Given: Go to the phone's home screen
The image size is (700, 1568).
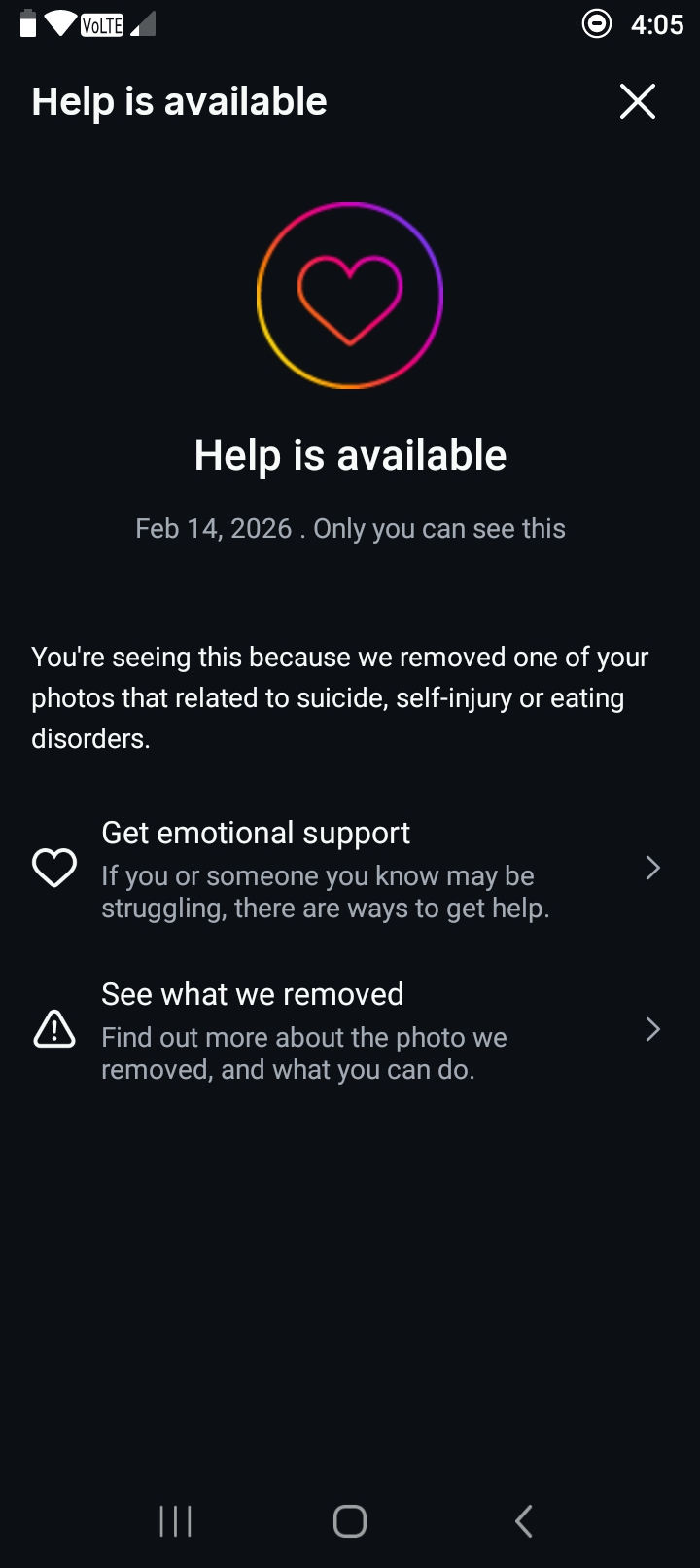Looking at the screenshot, I should pos(350,1520).
